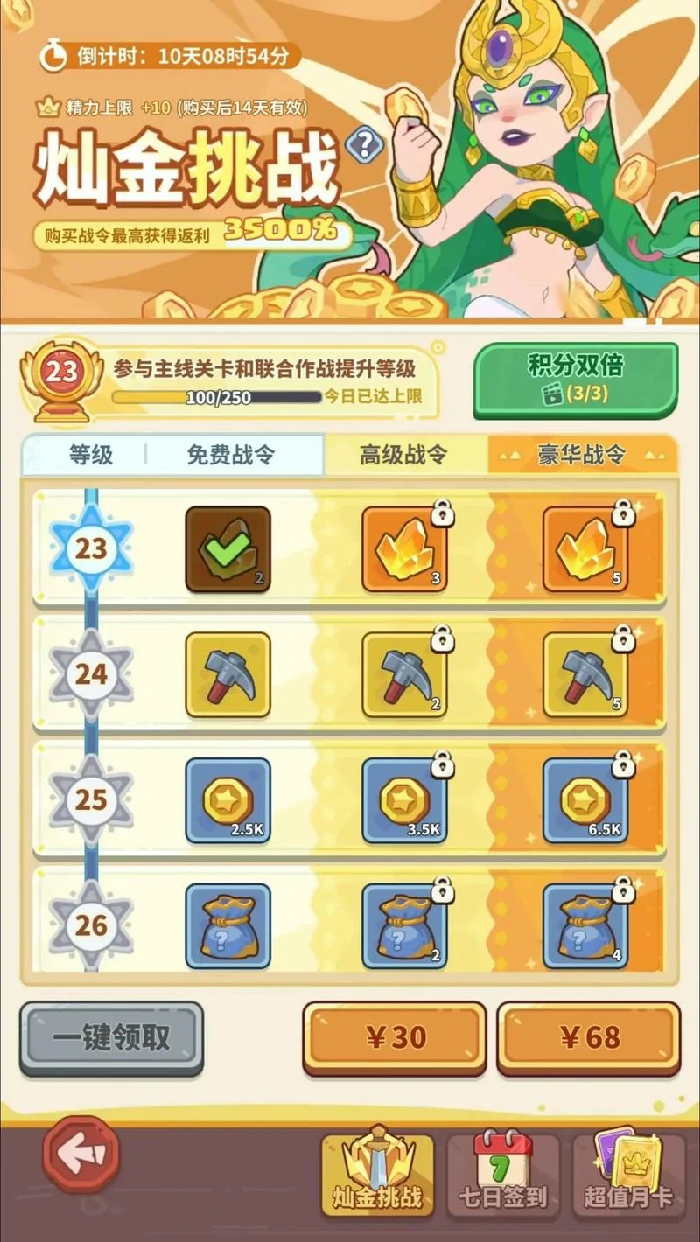Tap the level 26 free mystery bag reward
The height and width of the screenshot is (1242, 700).
[x=228, y=926]
